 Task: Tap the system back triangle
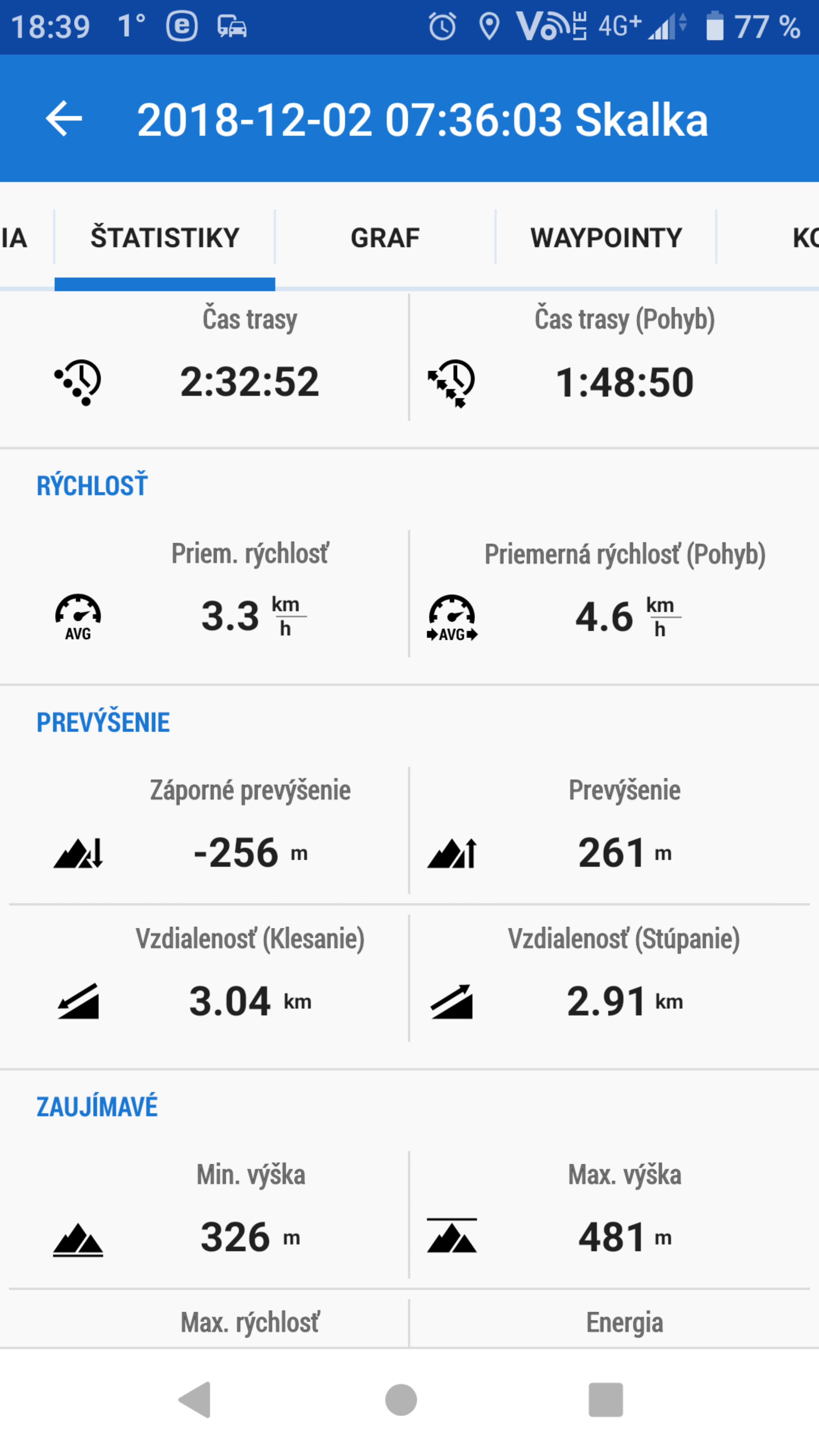pyautogui.click(x=196, y=1400)
